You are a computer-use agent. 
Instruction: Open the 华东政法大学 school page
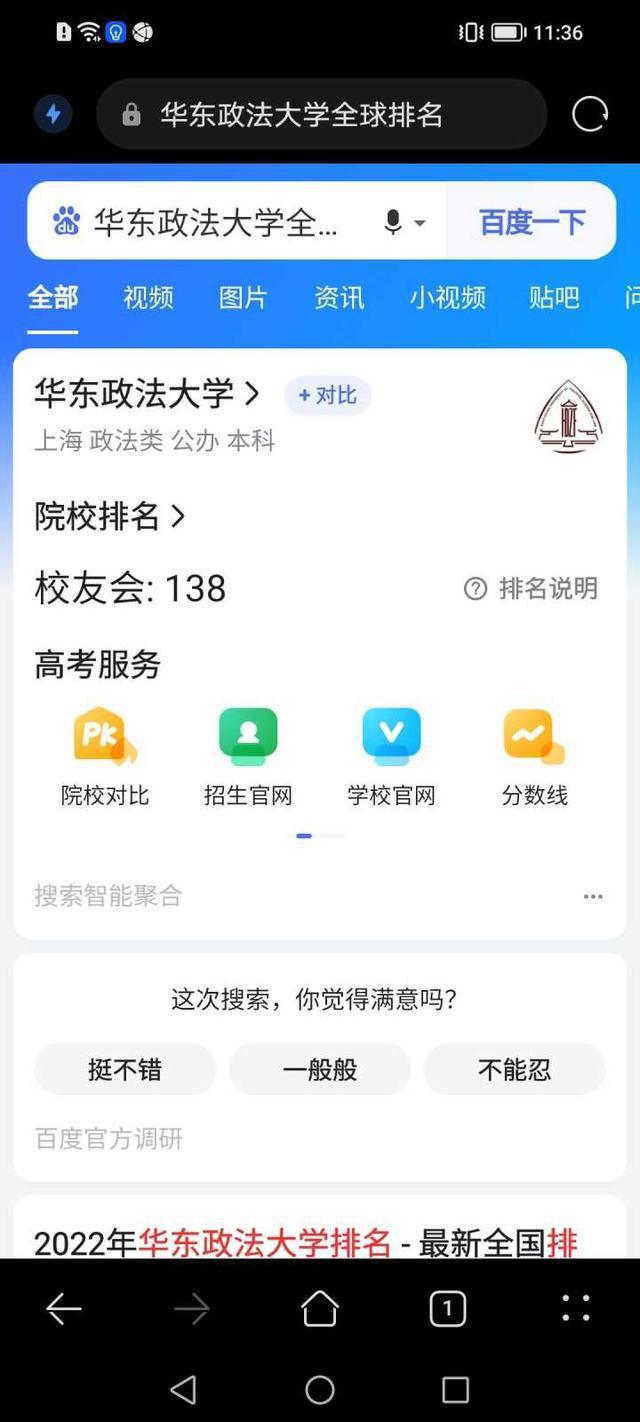[x=147, y=394]
